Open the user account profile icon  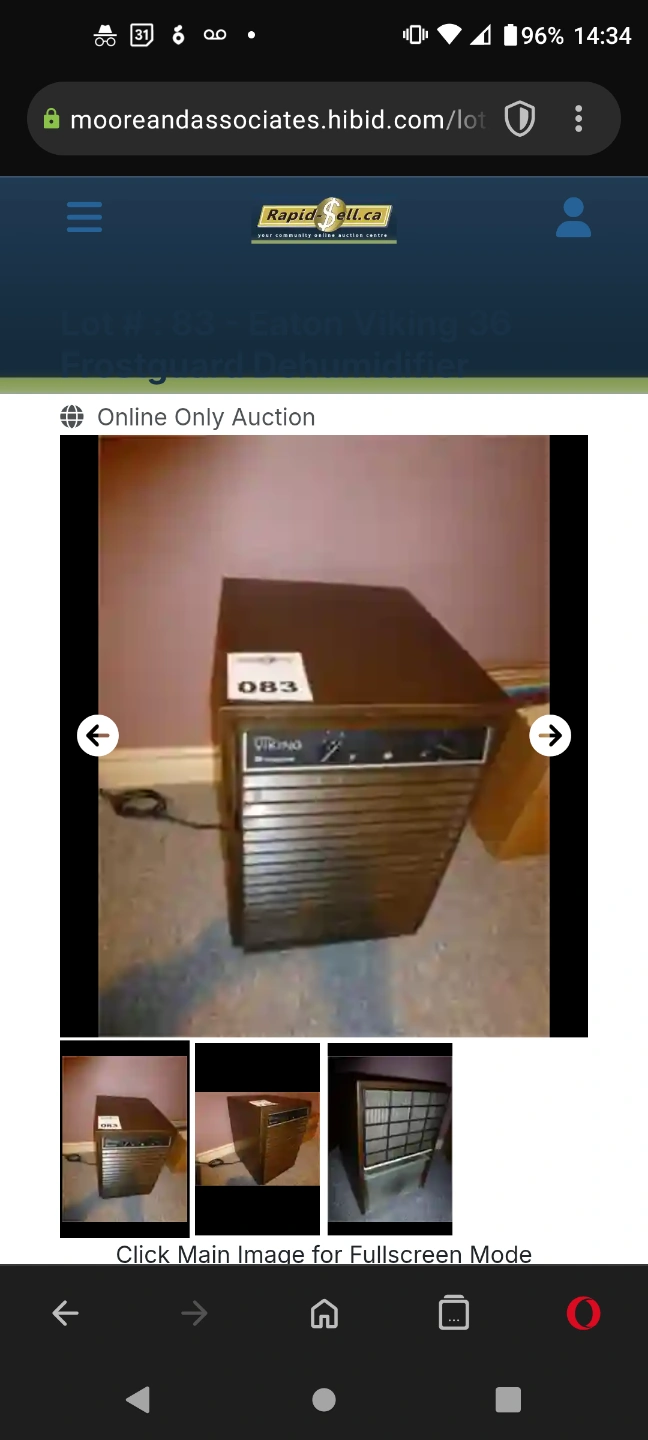coord(573,217)
